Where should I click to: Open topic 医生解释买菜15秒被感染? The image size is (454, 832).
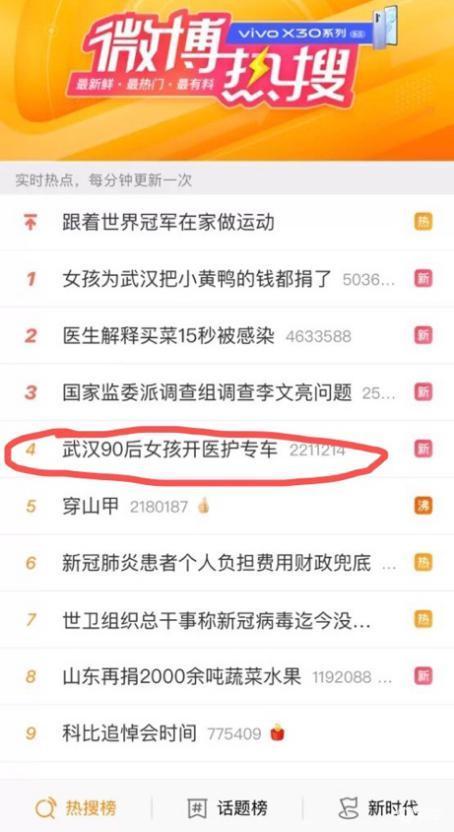[227, 336]
